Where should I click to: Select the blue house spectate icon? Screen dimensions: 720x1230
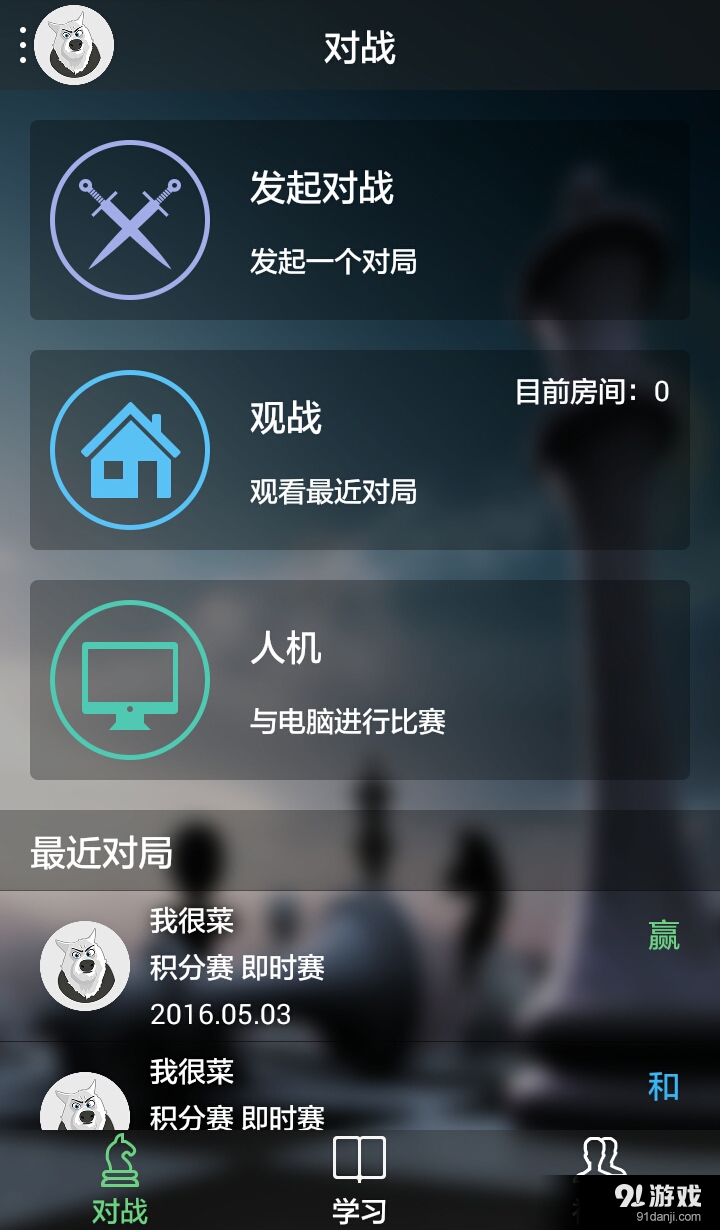[128, 449]
